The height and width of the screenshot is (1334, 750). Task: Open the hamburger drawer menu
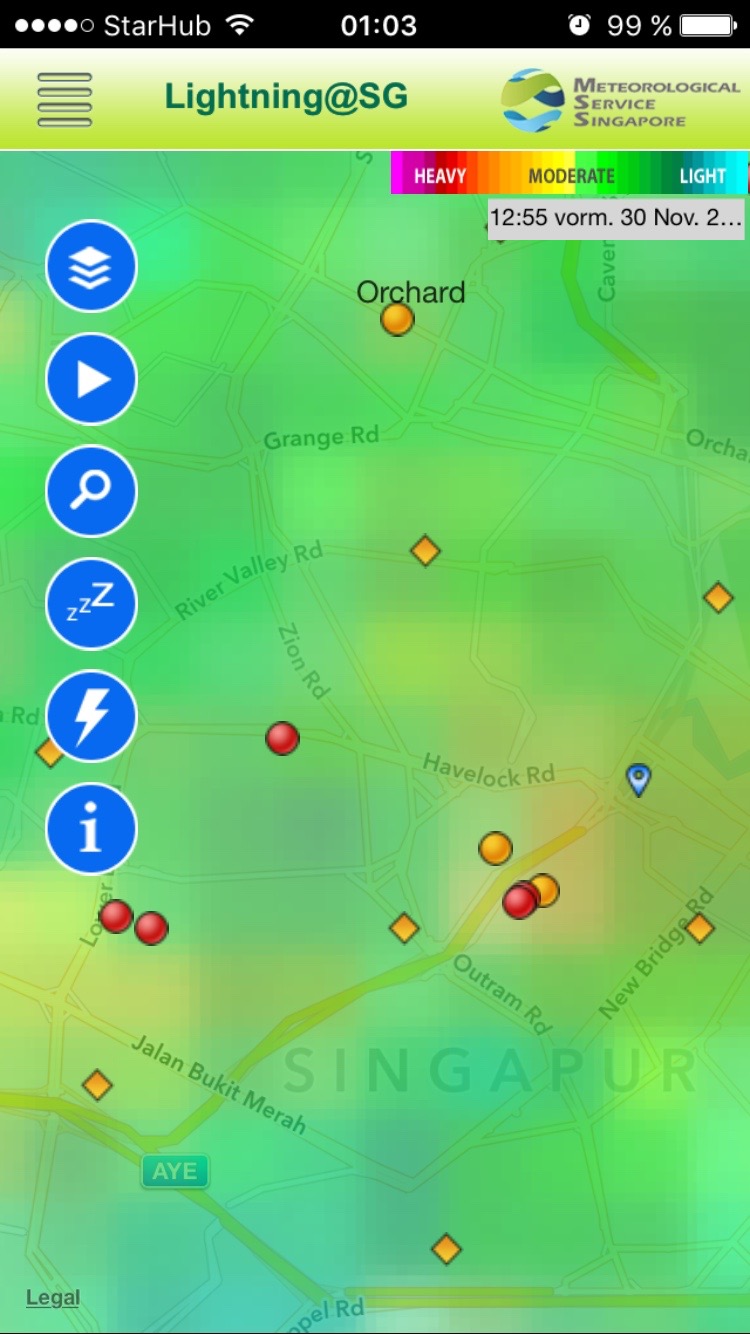click(65, 100)
